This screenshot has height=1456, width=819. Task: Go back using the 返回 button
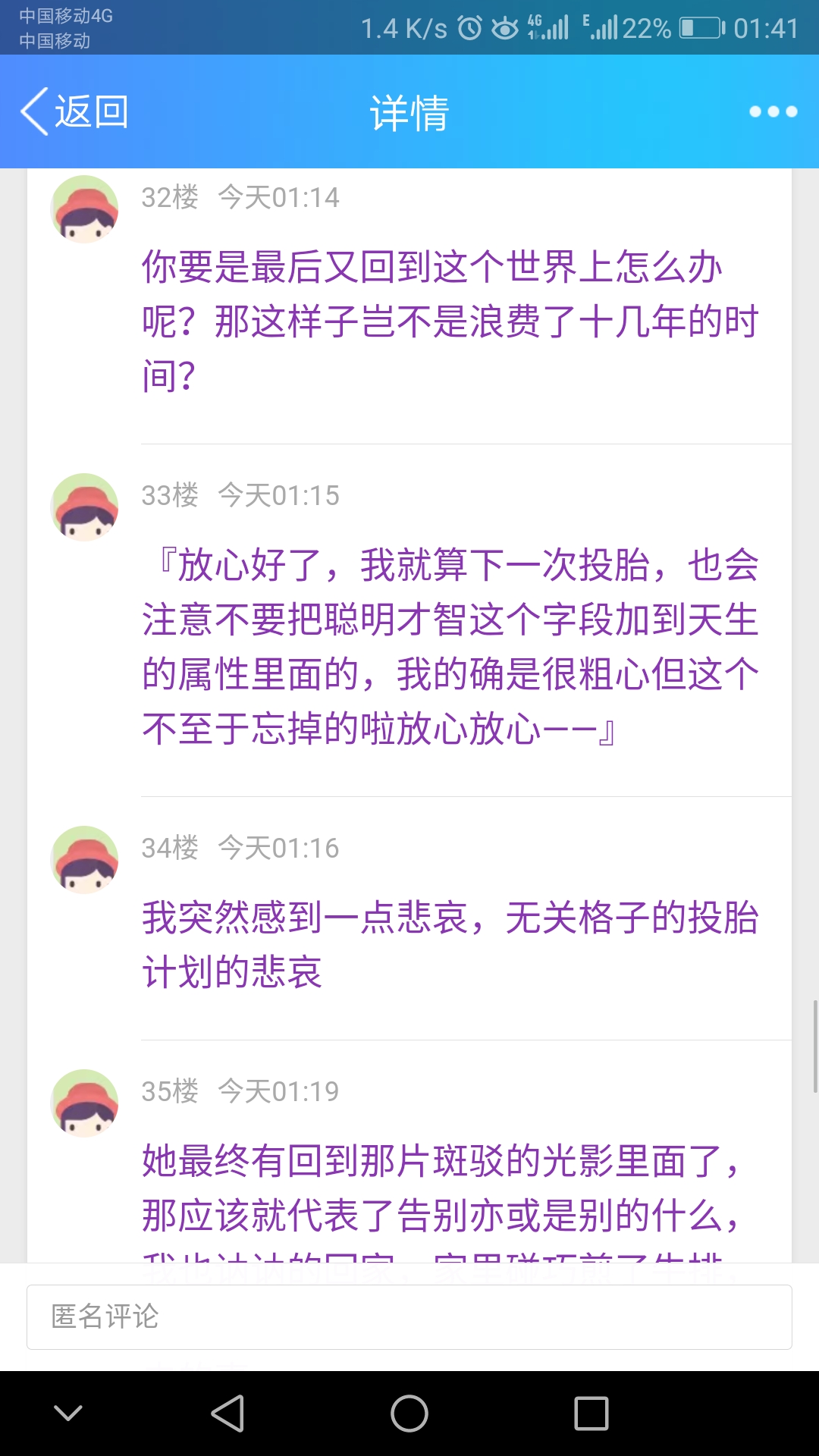click(74, 112)
